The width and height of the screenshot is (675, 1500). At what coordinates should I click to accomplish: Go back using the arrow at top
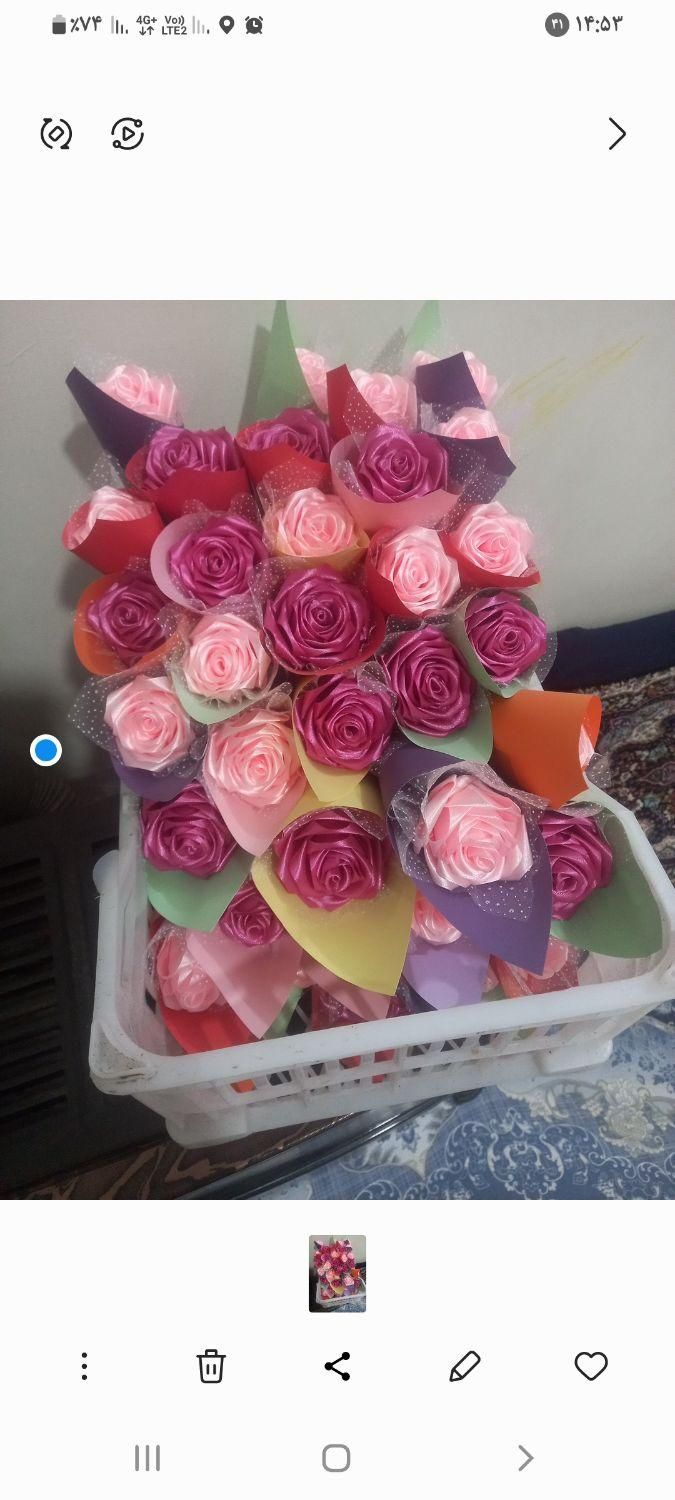617,134
